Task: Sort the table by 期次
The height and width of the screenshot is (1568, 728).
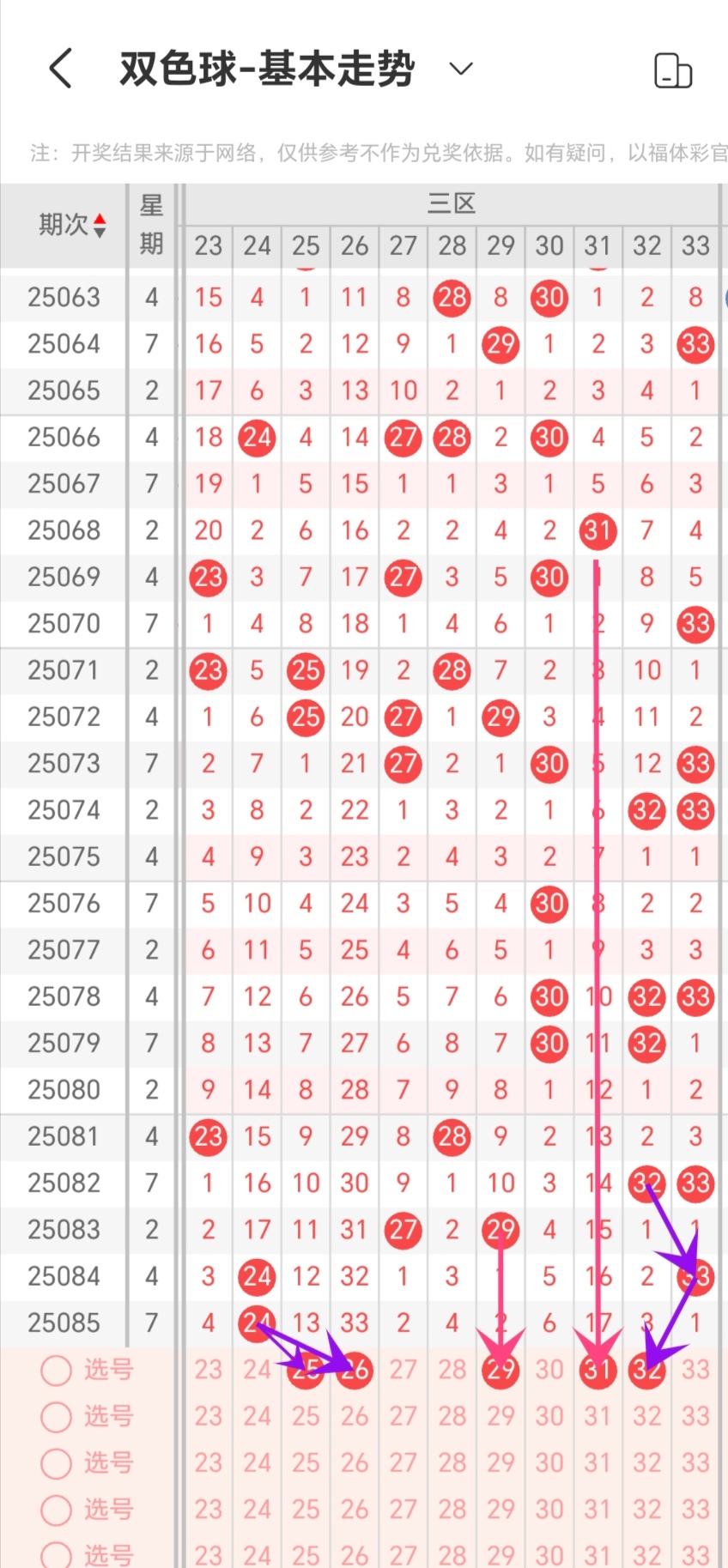Action: click(x=72, y=225)
